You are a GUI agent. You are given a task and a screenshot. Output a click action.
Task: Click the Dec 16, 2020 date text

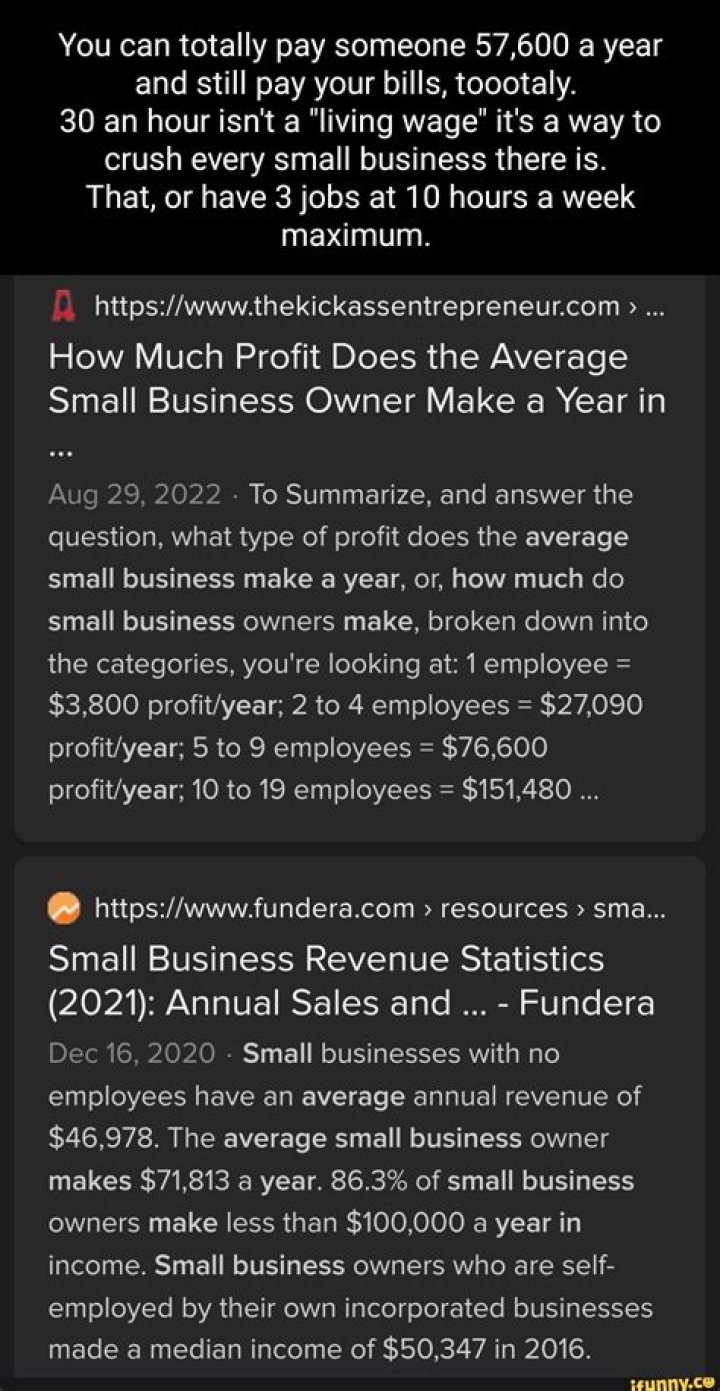click(x=115, y=1053)
